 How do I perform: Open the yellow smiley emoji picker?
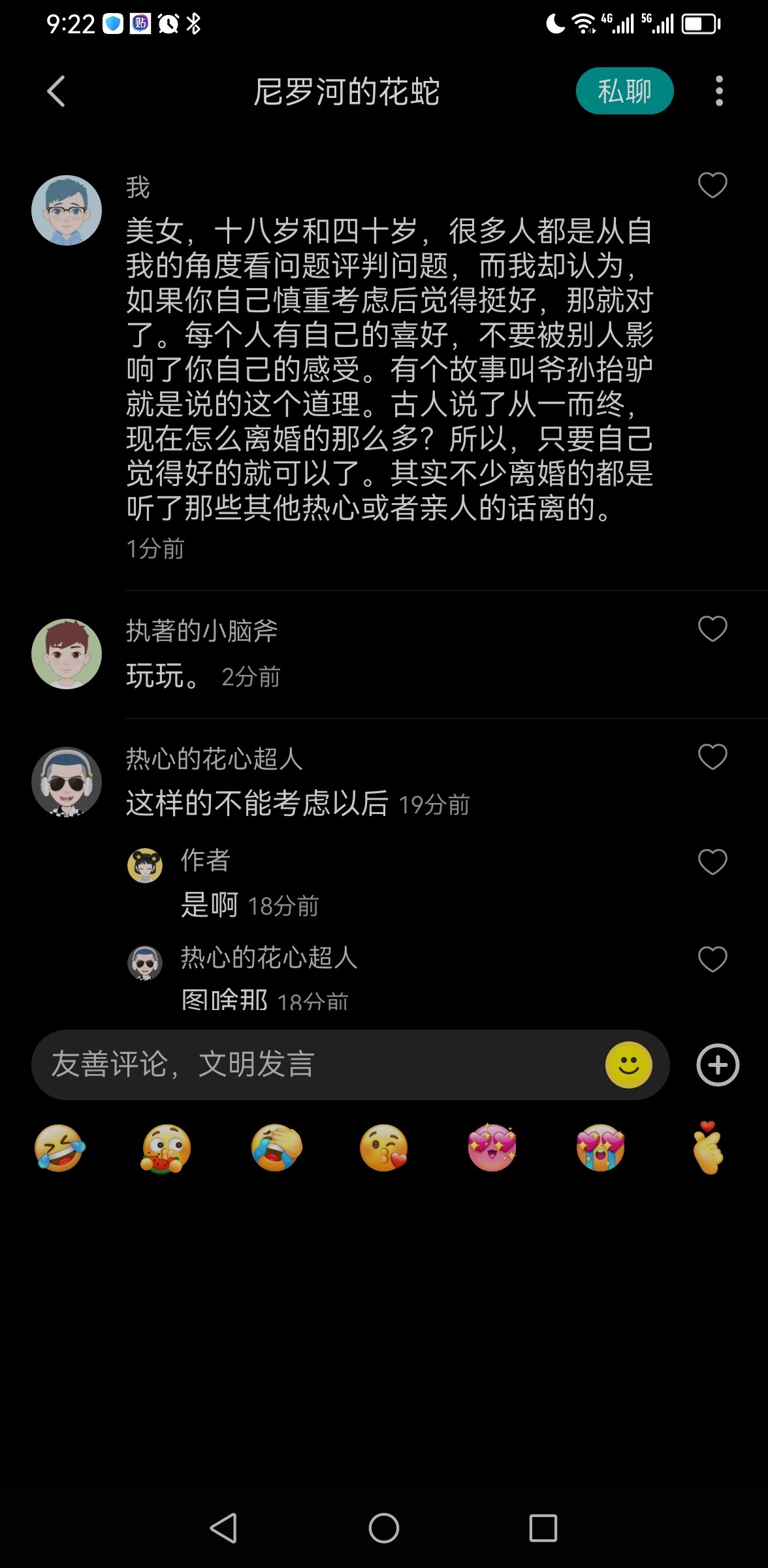(x=628, y=1065)
